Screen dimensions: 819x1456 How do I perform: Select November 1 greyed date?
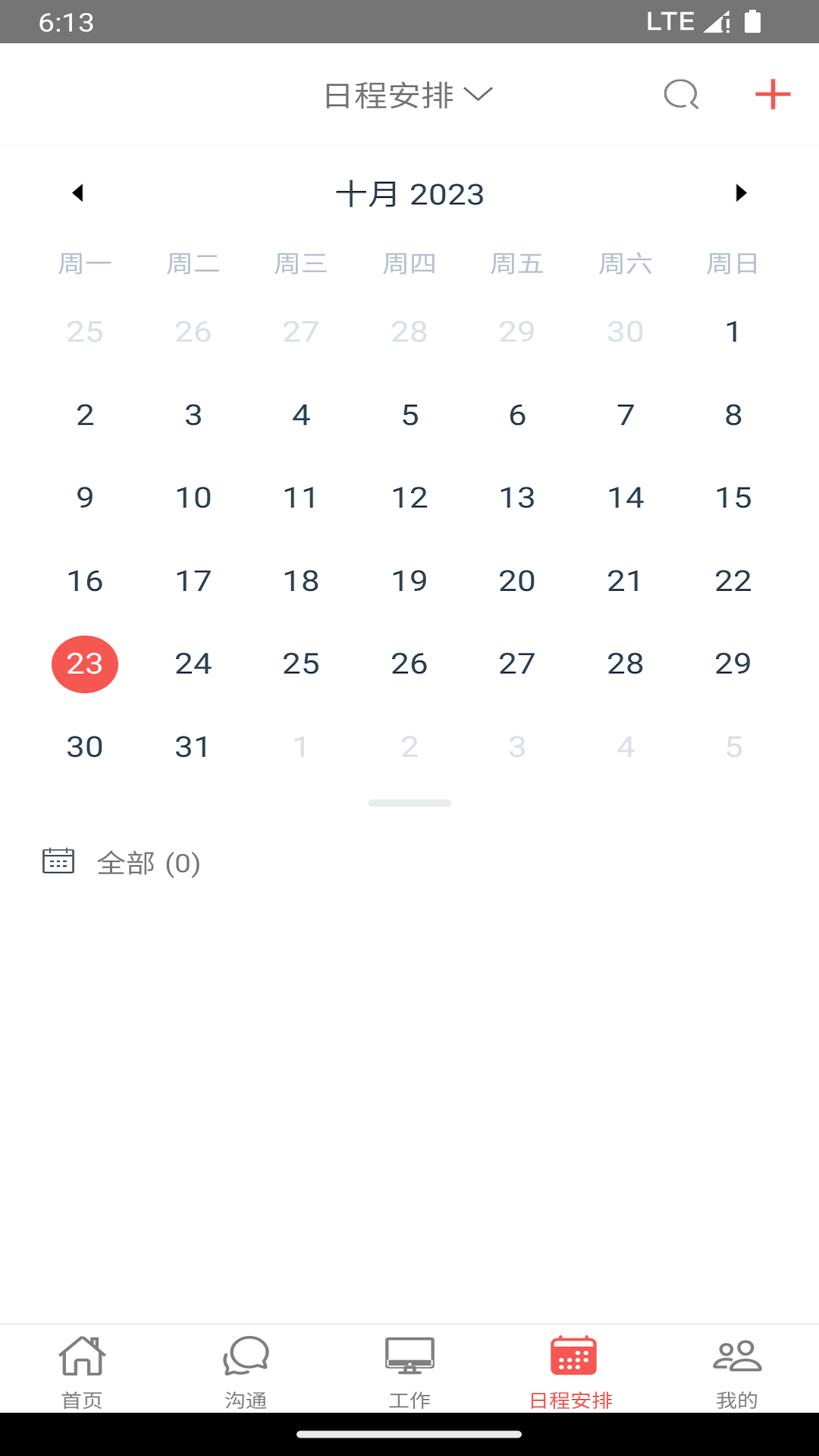click(x=301, y=746)
